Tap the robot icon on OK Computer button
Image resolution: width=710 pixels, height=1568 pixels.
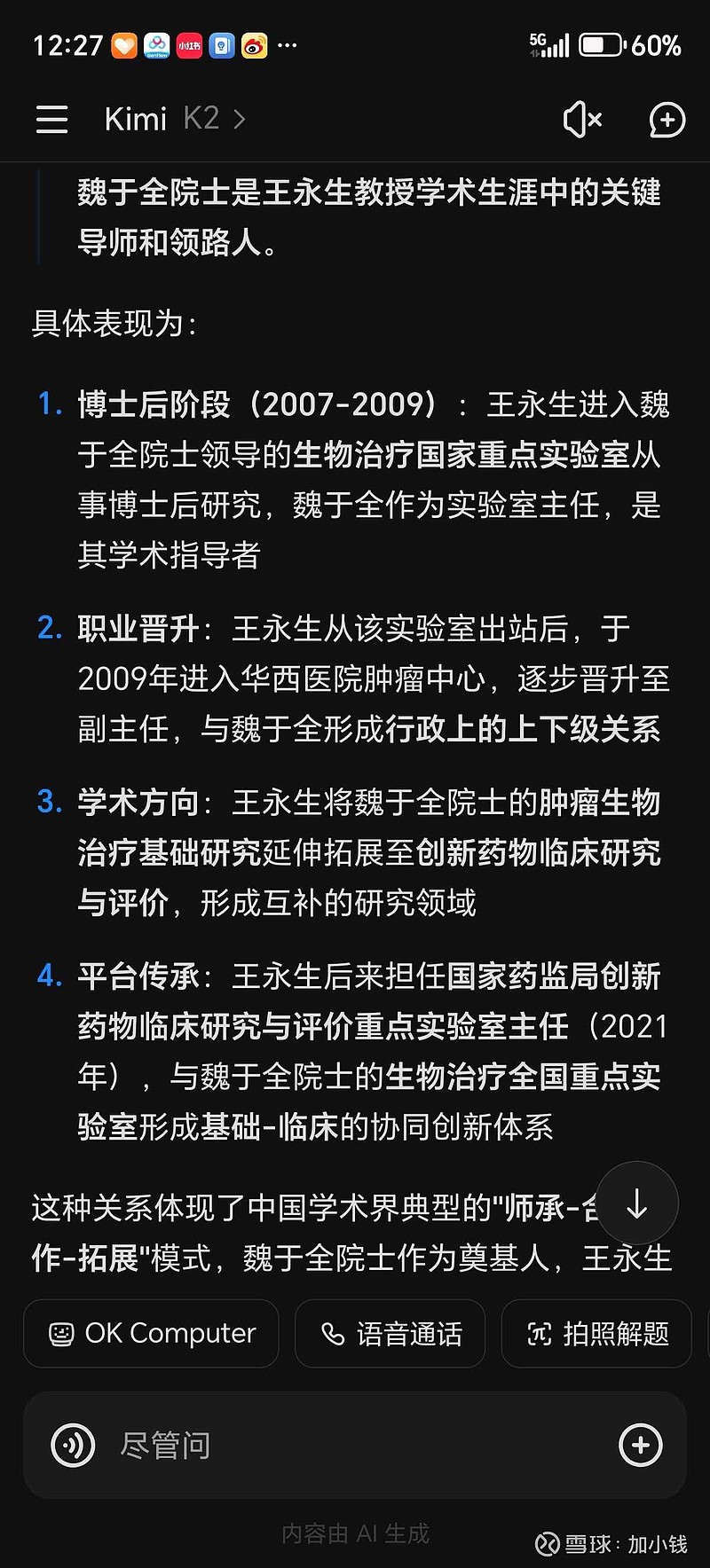coord(60,1334)
